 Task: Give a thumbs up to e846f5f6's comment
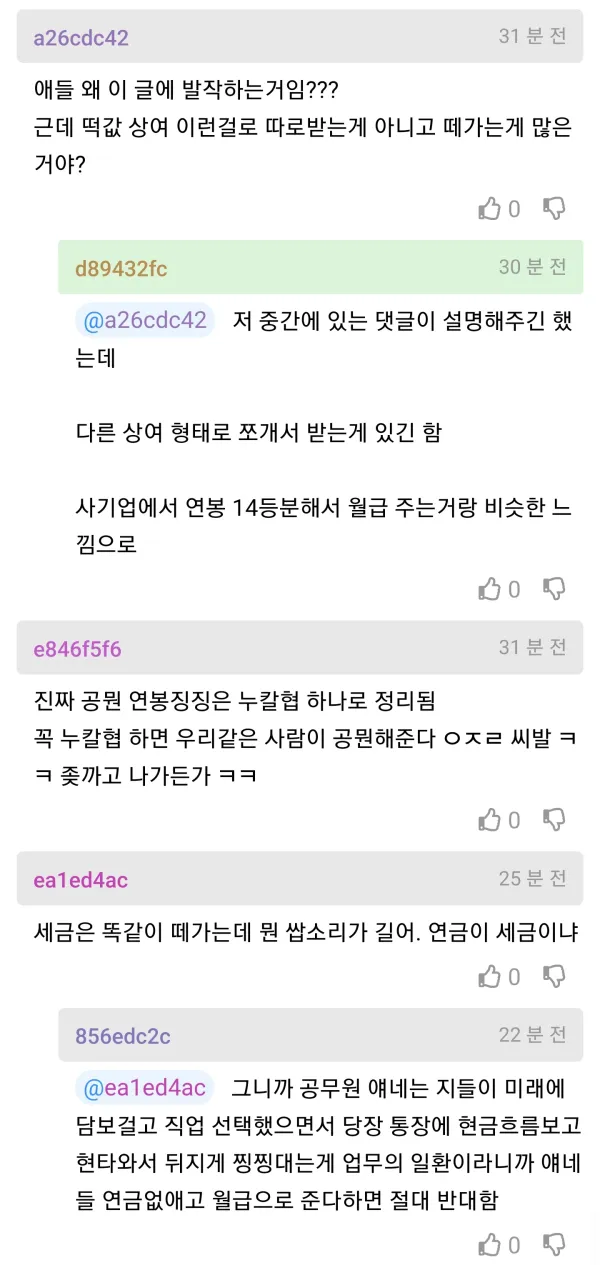489,820
